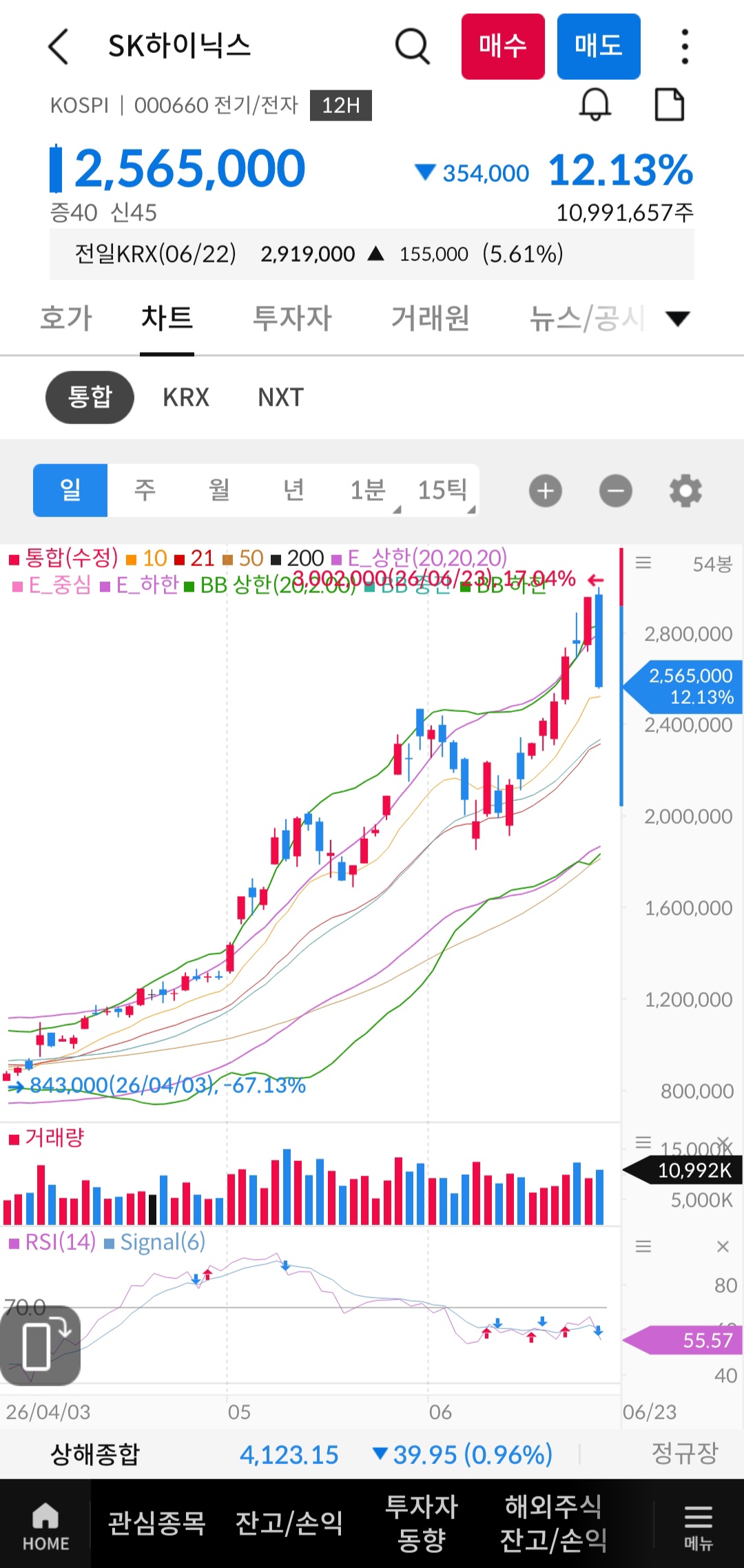Image resolution: width=744 pixels, height=1568 pixels.
Task: Switch to the 투자자 tab
Action: coord(292,318)
